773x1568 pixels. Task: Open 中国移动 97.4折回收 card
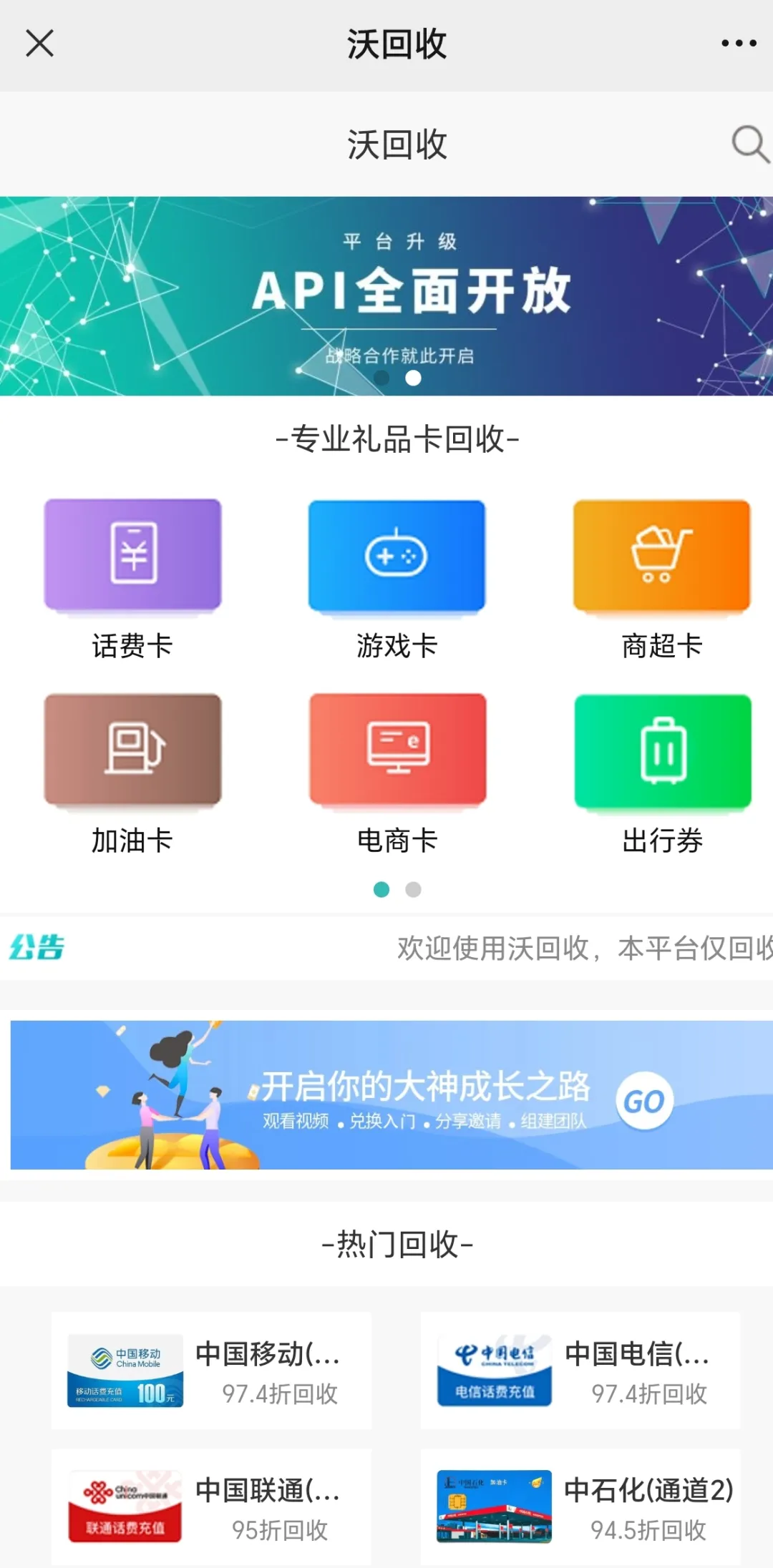(x=211, y=1371)
